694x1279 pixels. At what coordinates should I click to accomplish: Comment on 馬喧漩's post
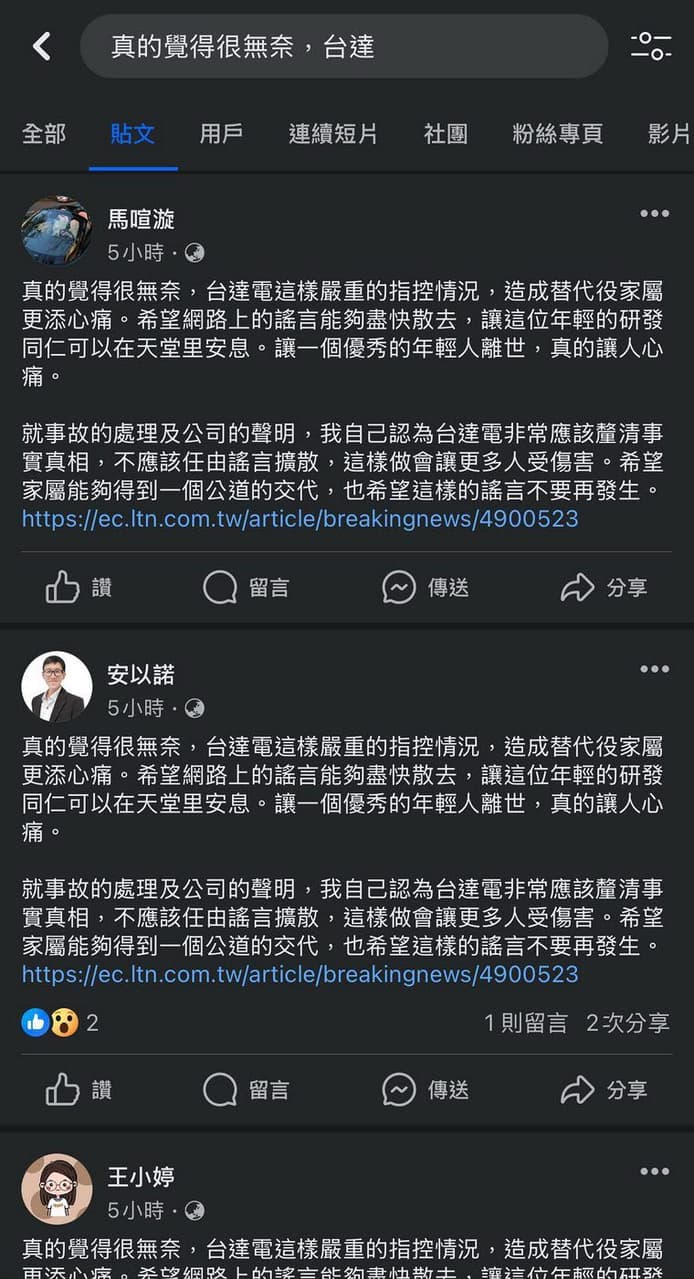pos(246,588)
